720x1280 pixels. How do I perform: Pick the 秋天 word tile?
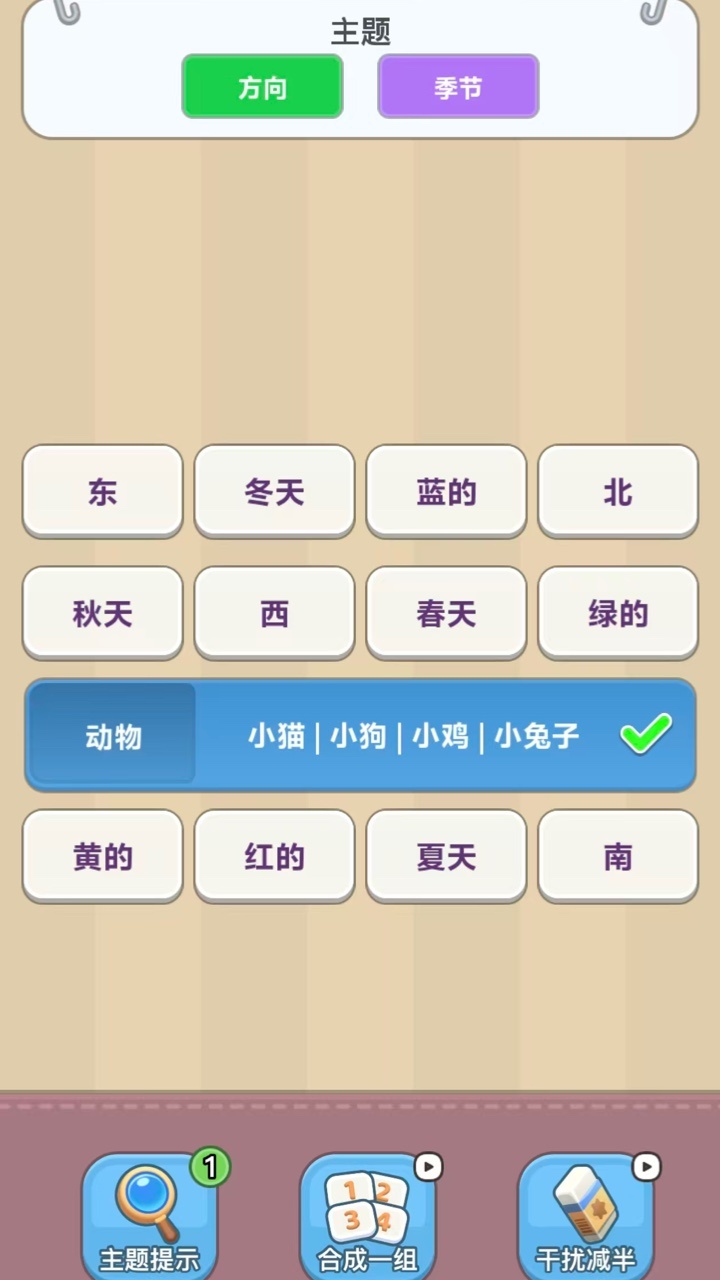(x=103, y=613)
